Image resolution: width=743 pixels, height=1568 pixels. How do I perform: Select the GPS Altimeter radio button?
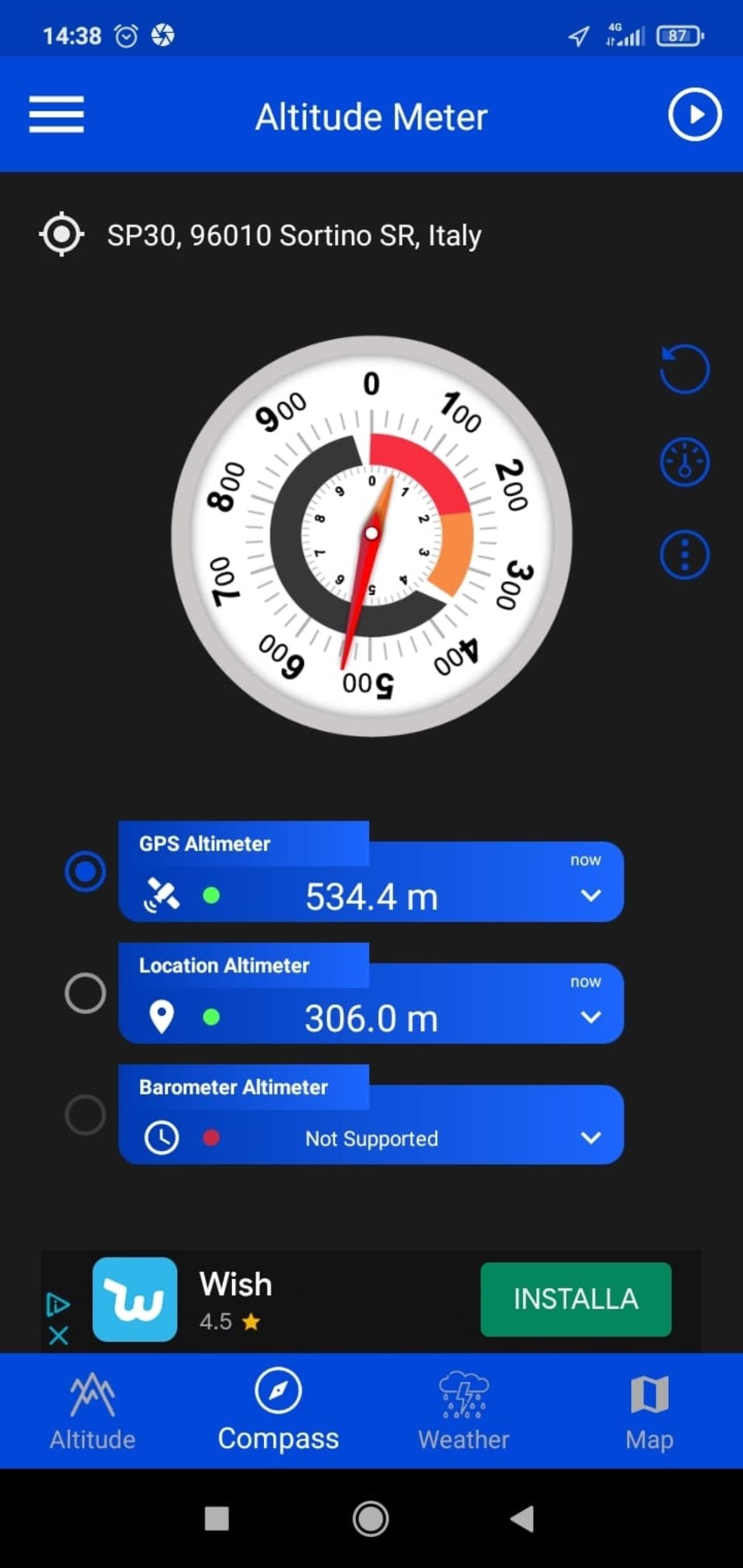(85, 872)
